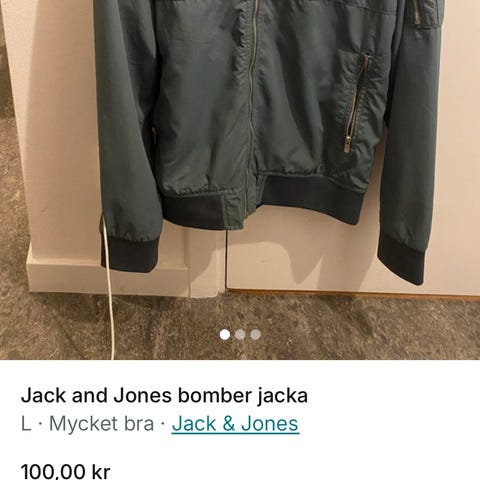The image size is (480, 480).
Task: Open the Jack & Jones brand link
Action: coord(235,424)
